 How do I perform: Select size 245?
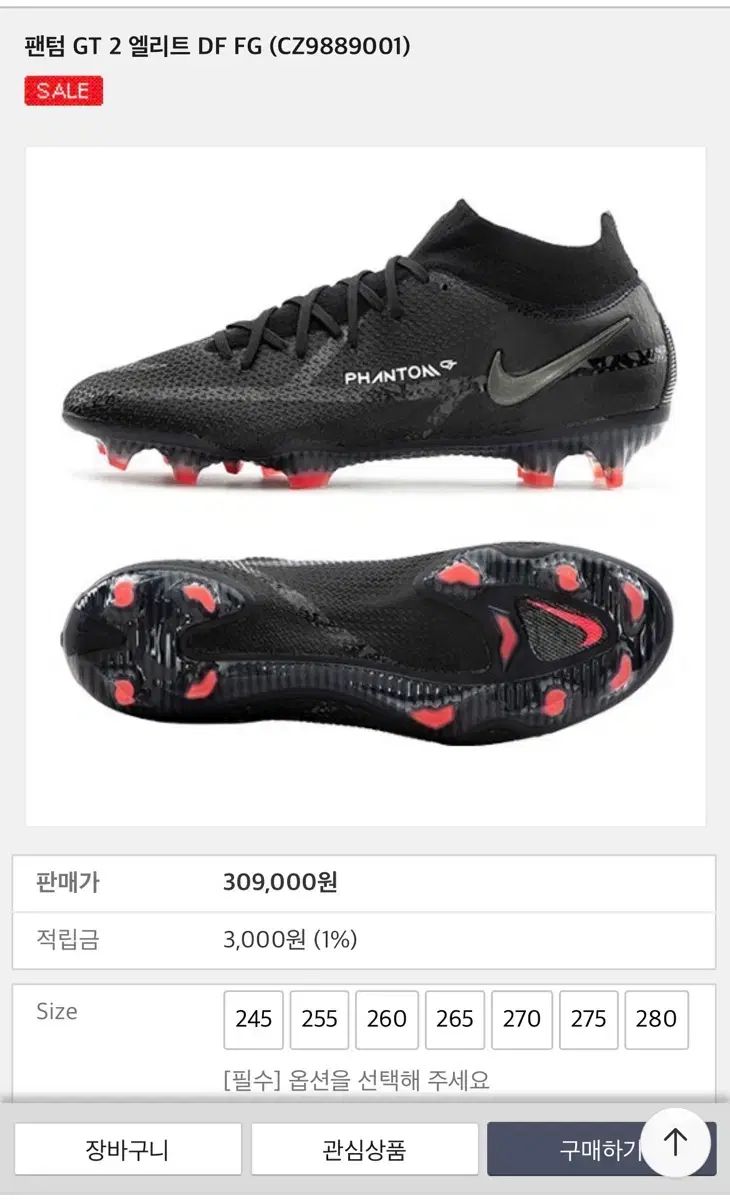point(253,1021)
